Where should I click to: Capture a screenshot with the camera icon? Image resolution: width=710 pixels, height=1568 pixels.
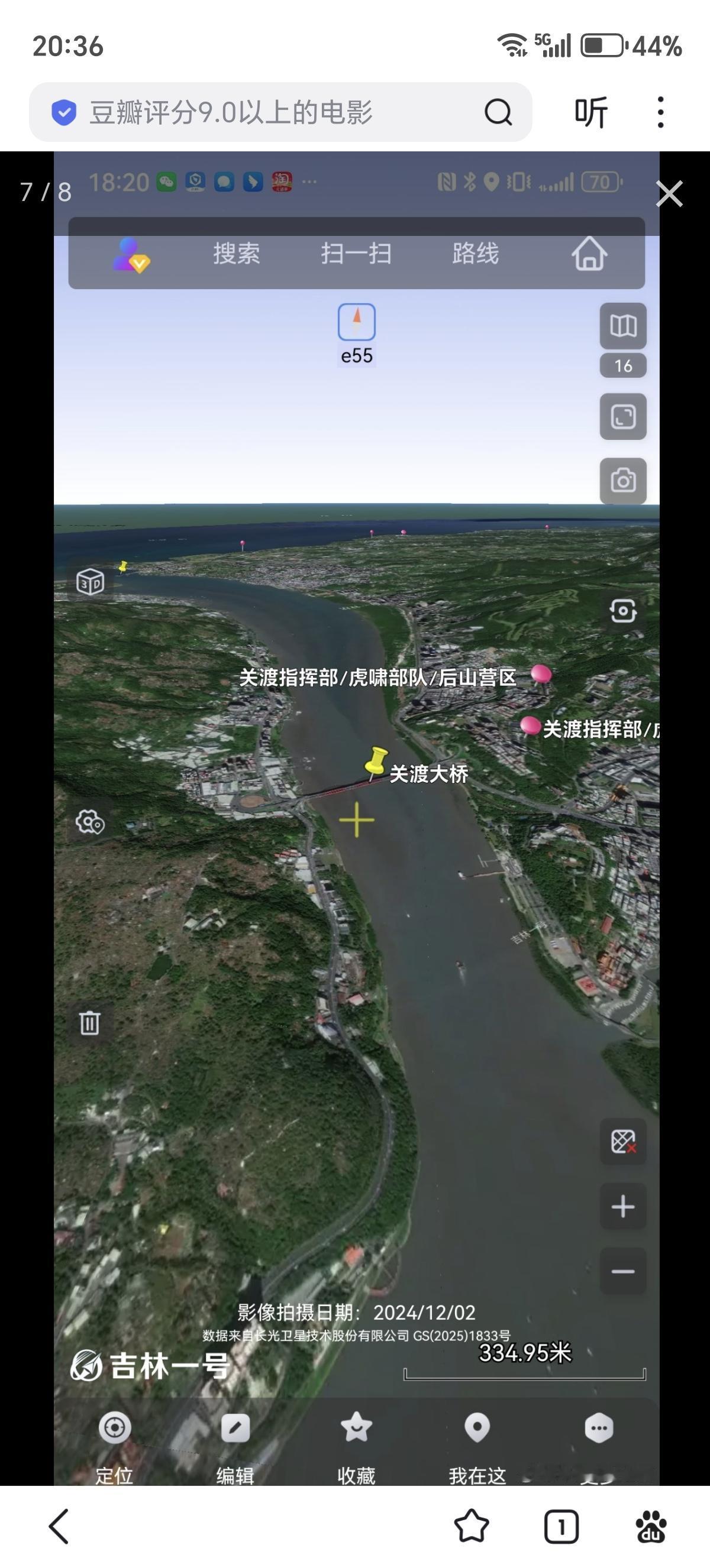click(623, 480)
